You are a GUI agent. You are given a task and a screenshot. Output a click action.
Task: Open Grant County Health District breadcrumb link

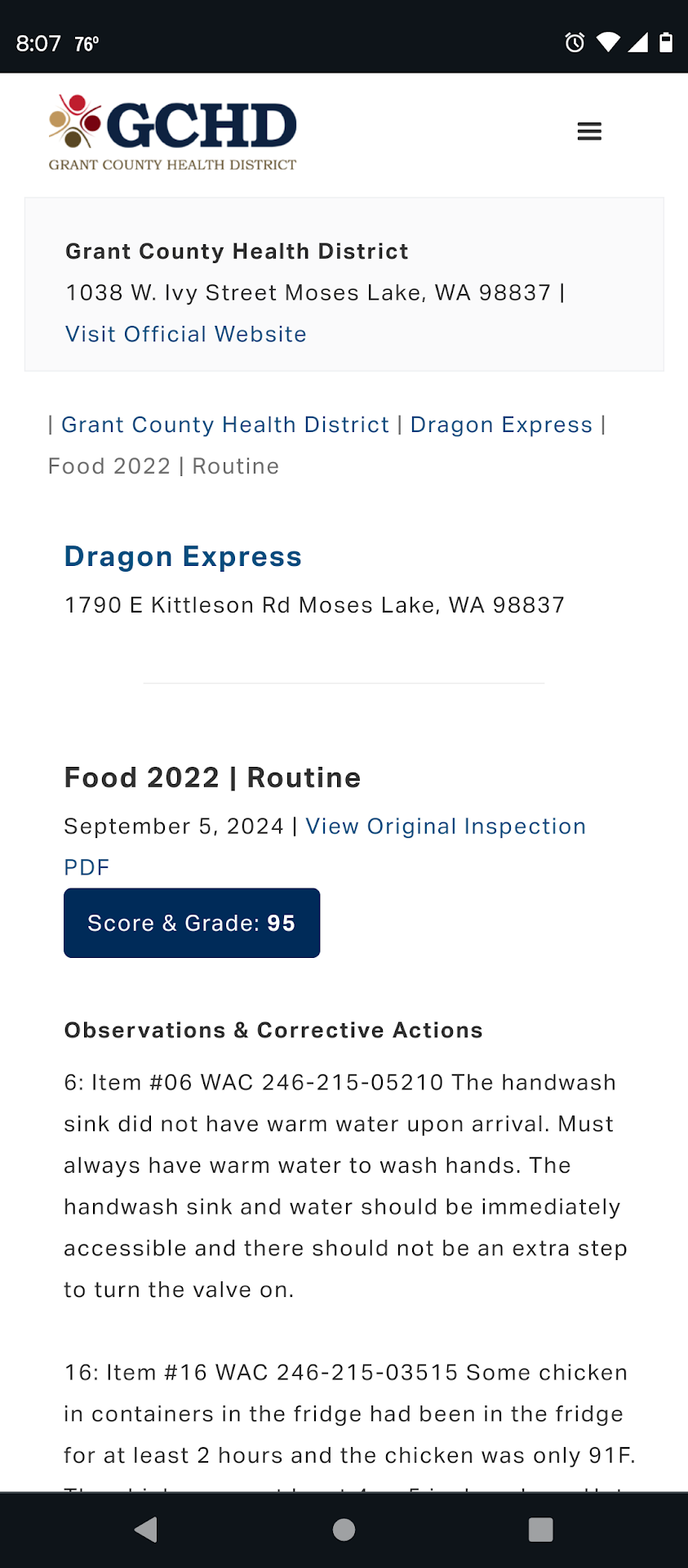225,425
